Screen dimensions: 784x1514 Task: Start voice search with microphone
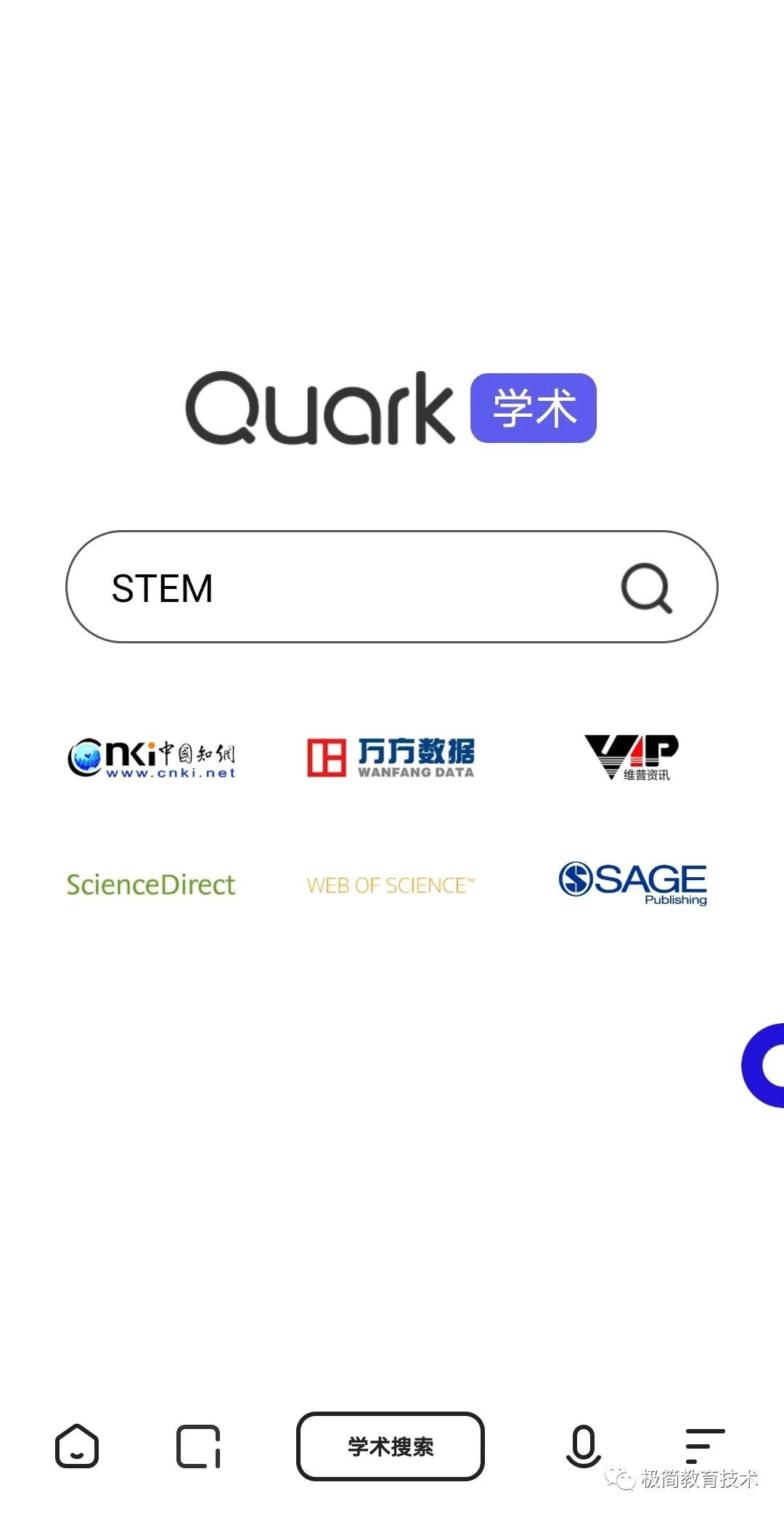[x=583, y=1446]
